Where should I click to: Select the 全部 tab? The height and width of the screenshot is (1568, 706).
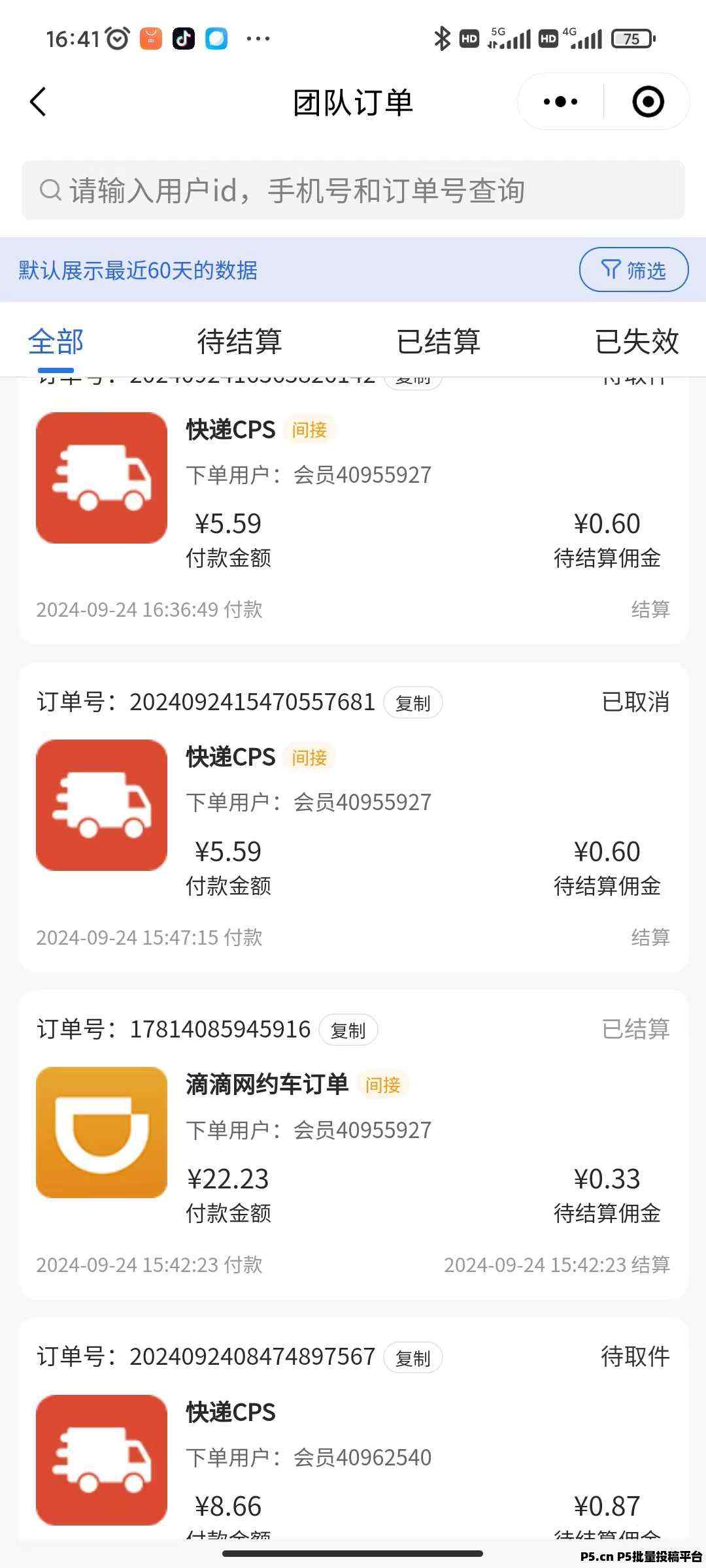pos(56,342)
